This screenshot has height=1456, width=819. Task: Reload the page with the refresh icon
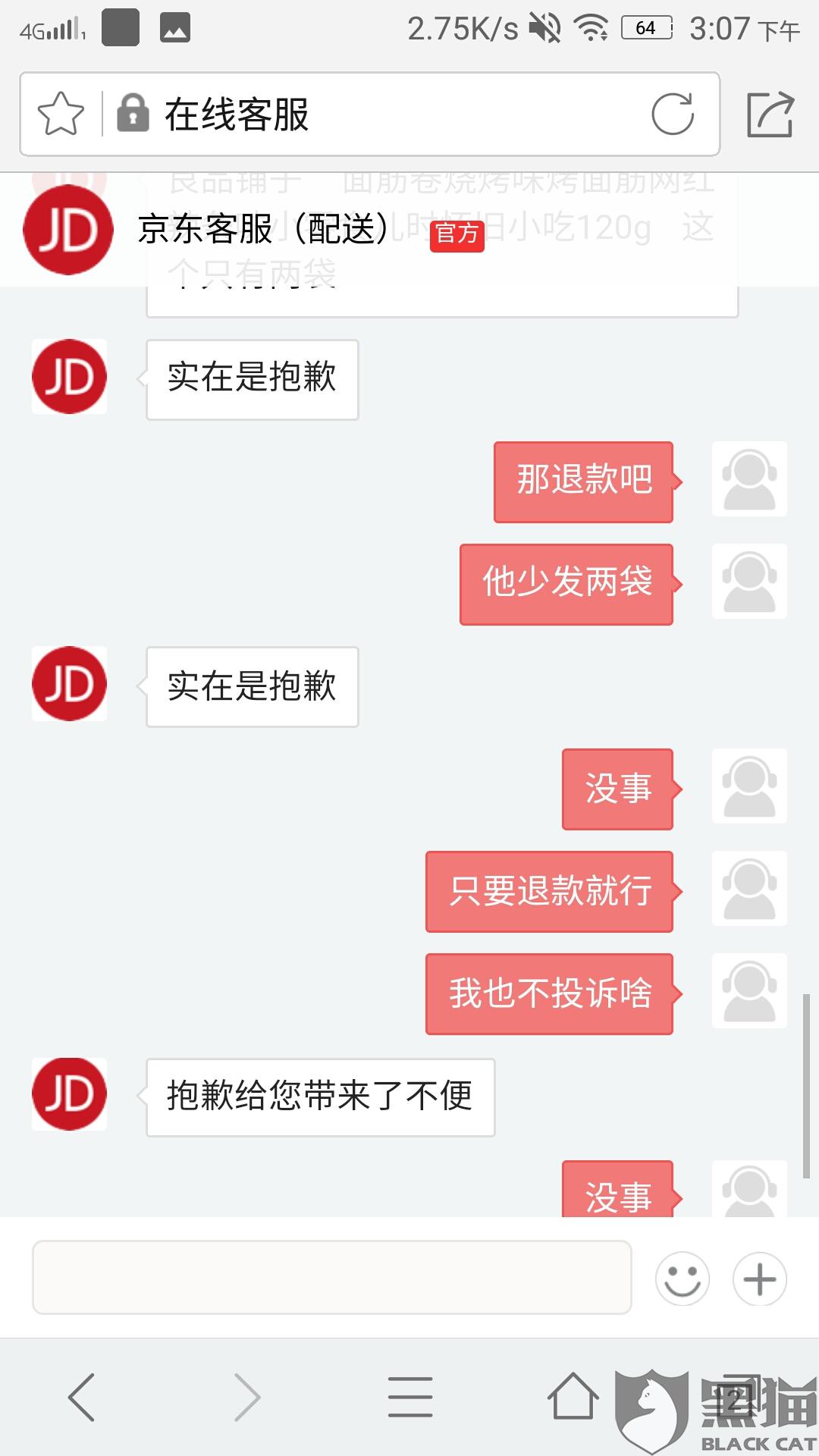673,114
